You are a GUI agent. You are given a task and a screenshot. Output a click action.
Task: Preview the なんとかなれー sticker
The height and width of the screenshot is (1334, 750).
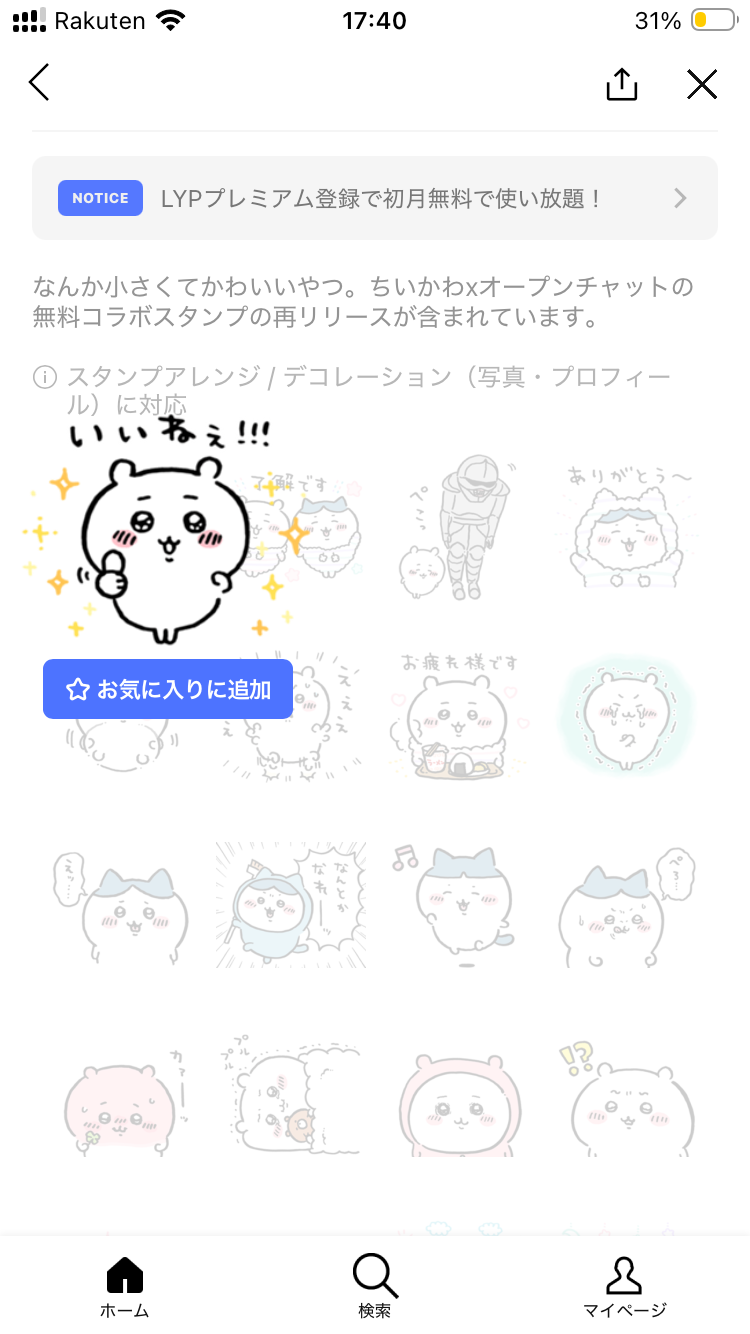(x=291, y=905)
